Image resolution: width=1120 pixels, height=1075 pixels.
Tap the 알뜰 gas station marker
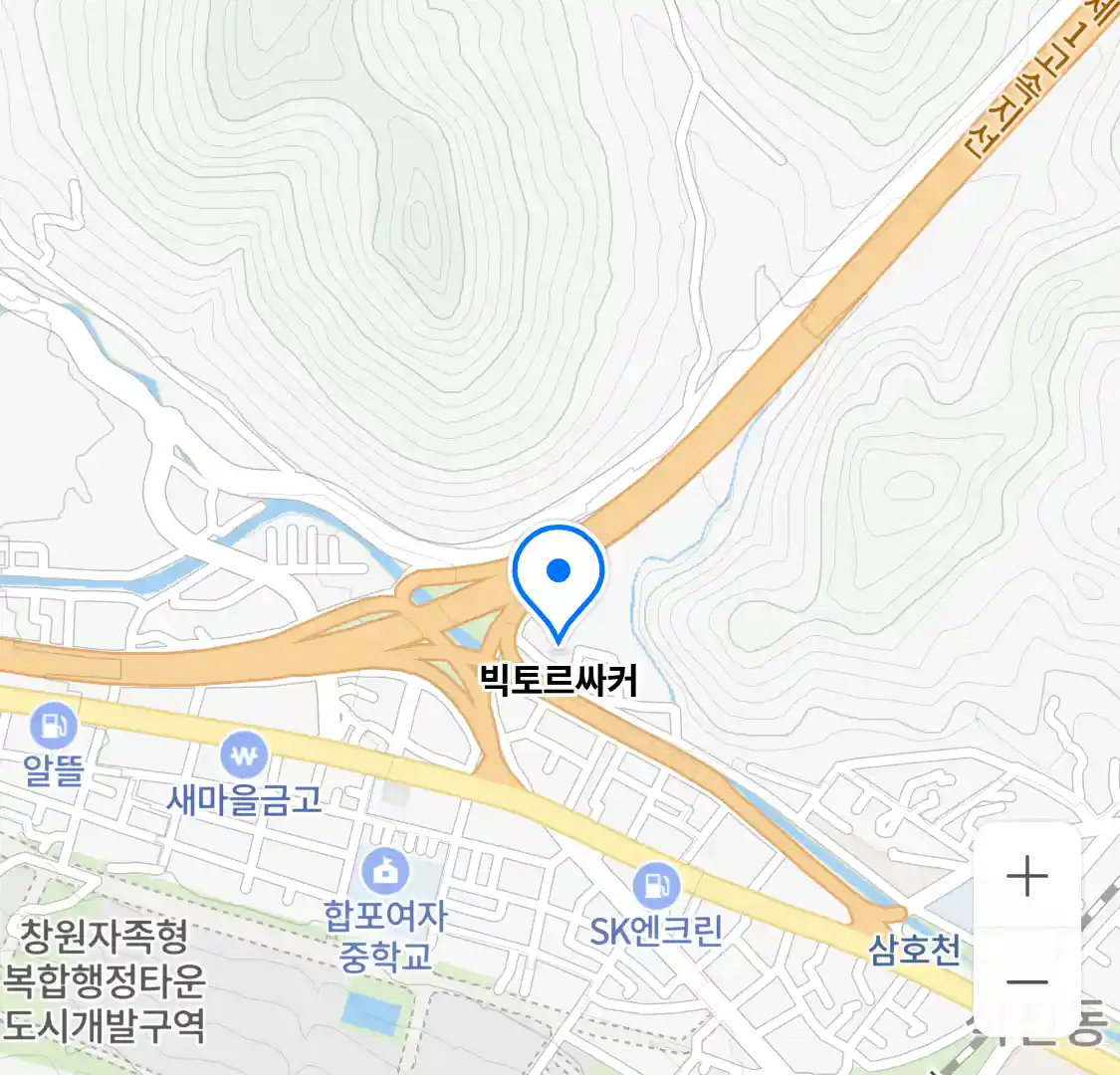click(54, 727)
